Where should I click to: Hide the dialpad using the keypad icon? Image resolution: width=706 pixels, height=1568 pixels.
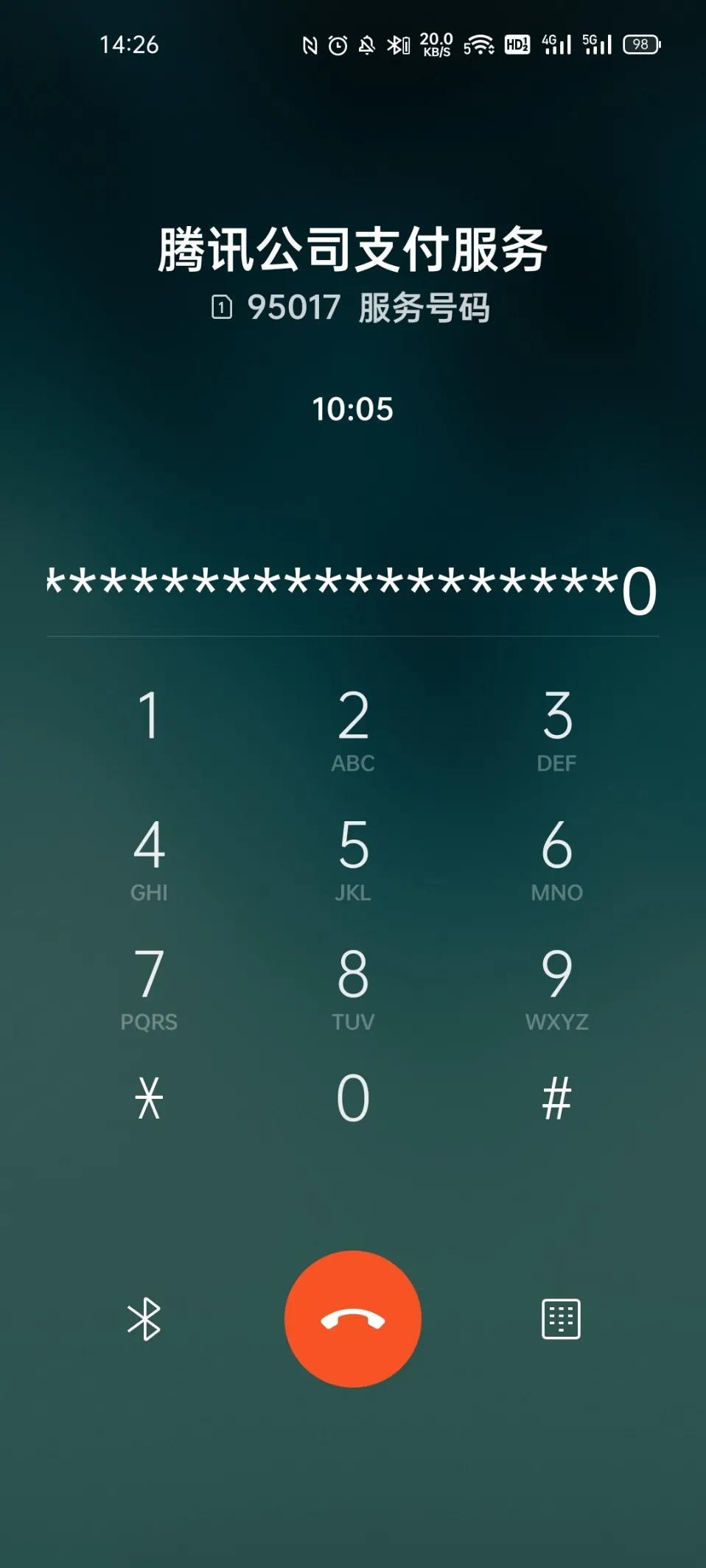coord(561,1319)
